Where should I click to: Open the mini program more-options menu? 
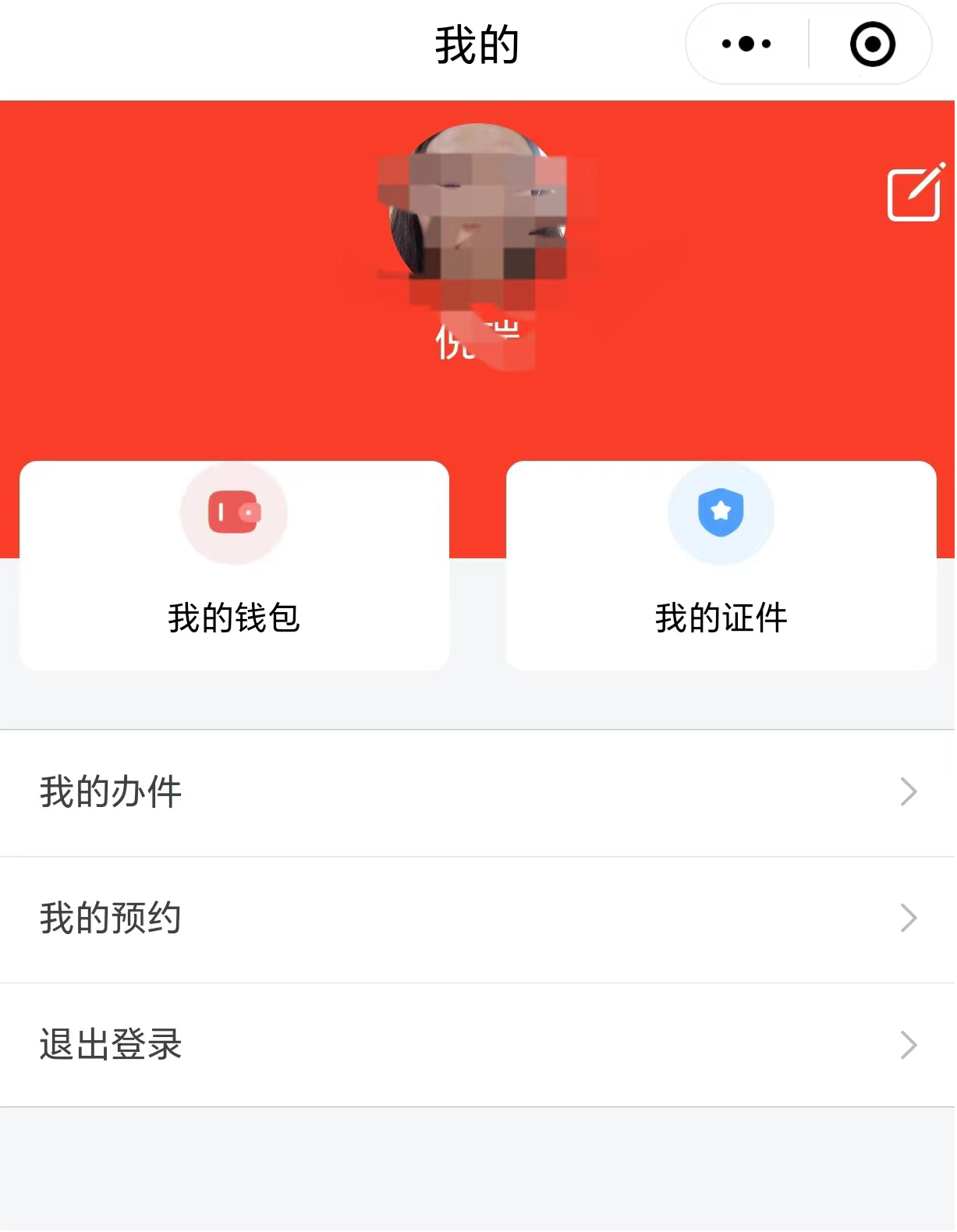point(746,44)
